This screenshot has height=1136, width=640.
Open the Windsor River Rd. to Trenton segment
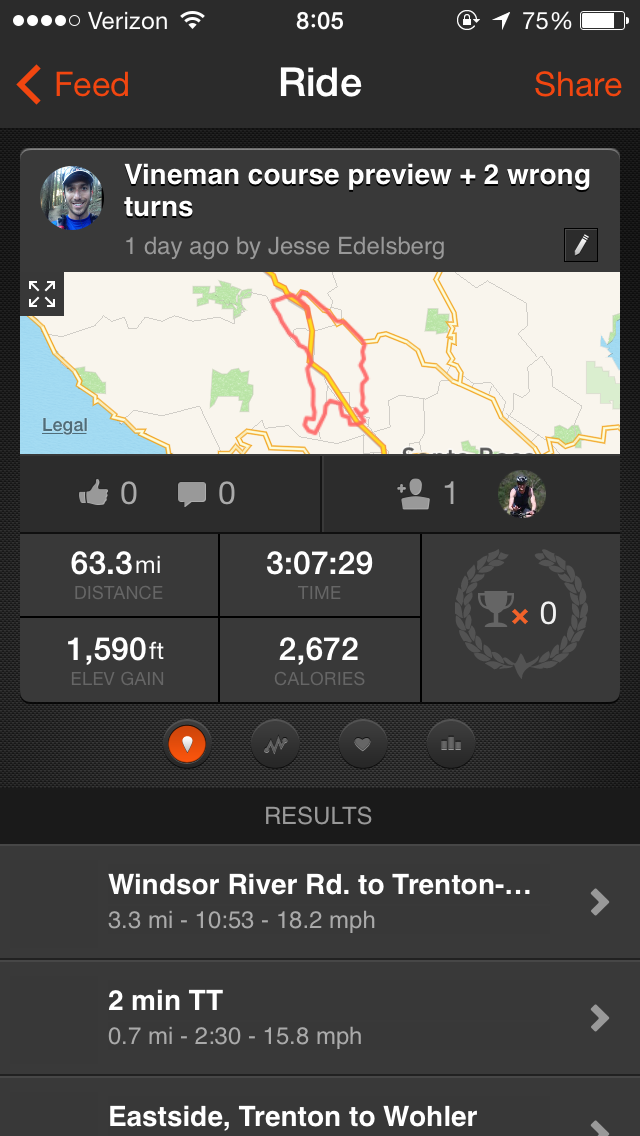(x=320, y=901)
